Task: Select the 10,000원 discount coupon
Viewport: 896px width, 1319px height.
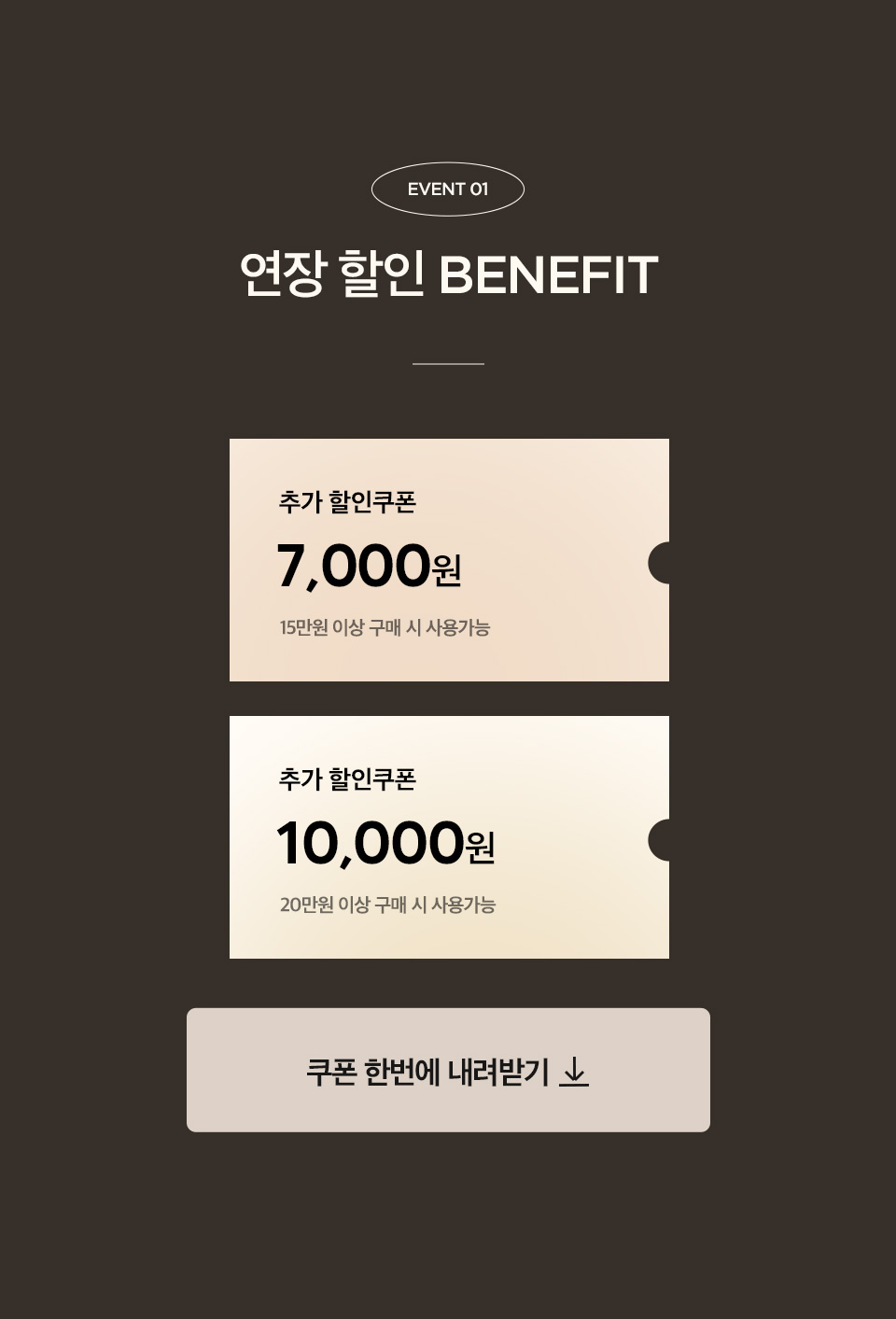Action: [448, 837]
